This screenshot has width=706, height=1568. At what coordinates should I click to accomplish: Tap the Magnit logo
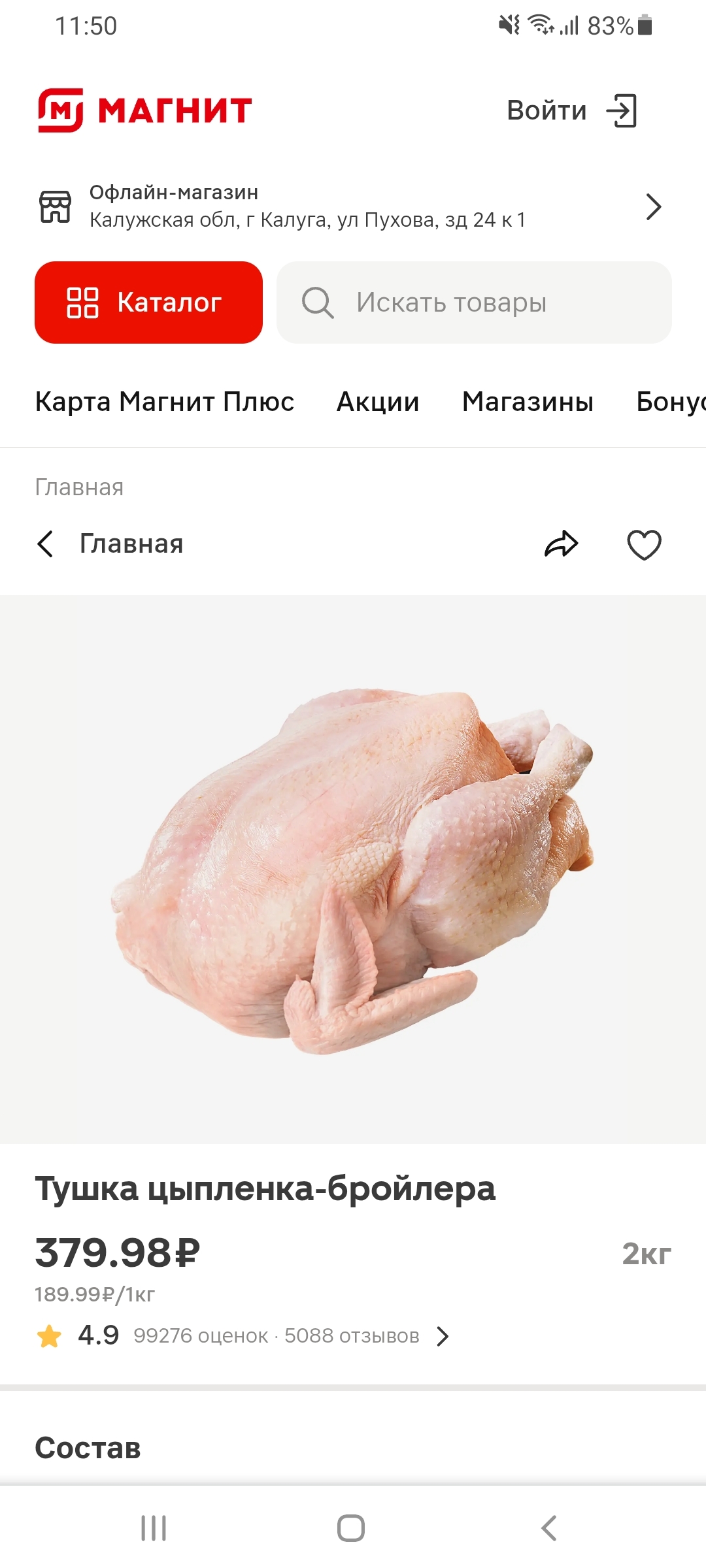pyautogui.click(x=145, y=110)
